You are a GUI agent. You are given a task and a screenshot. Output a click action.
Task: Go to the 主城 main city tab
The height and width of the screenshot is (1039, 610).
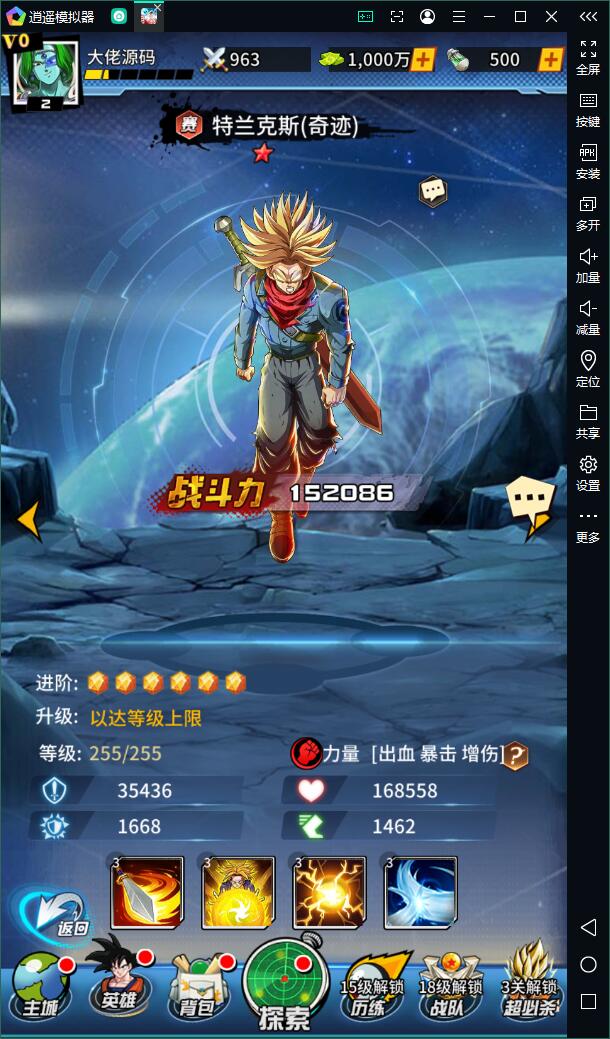42,988
